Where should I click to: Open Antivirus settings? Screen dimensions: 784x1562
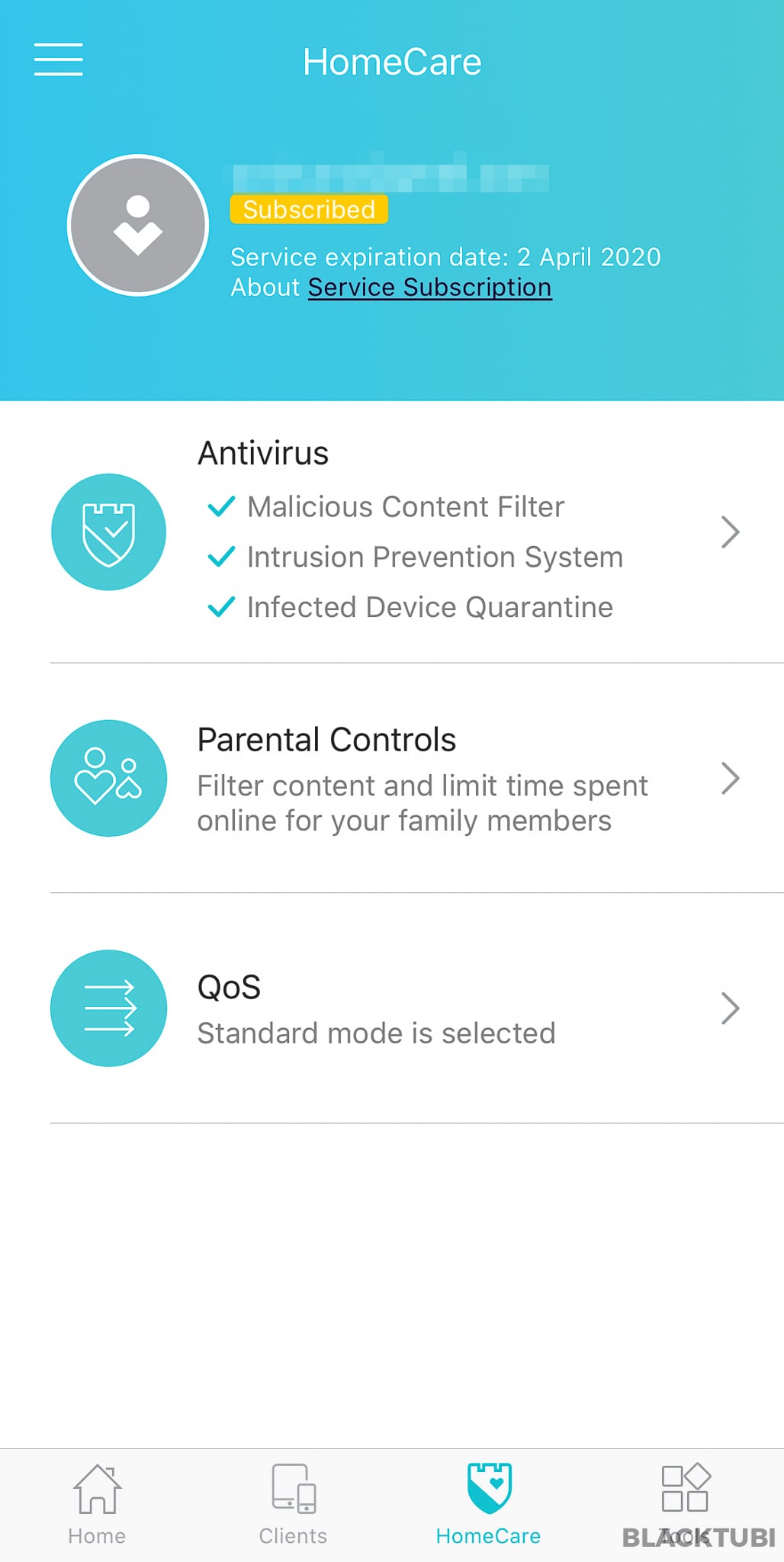(x=392, y=532)
